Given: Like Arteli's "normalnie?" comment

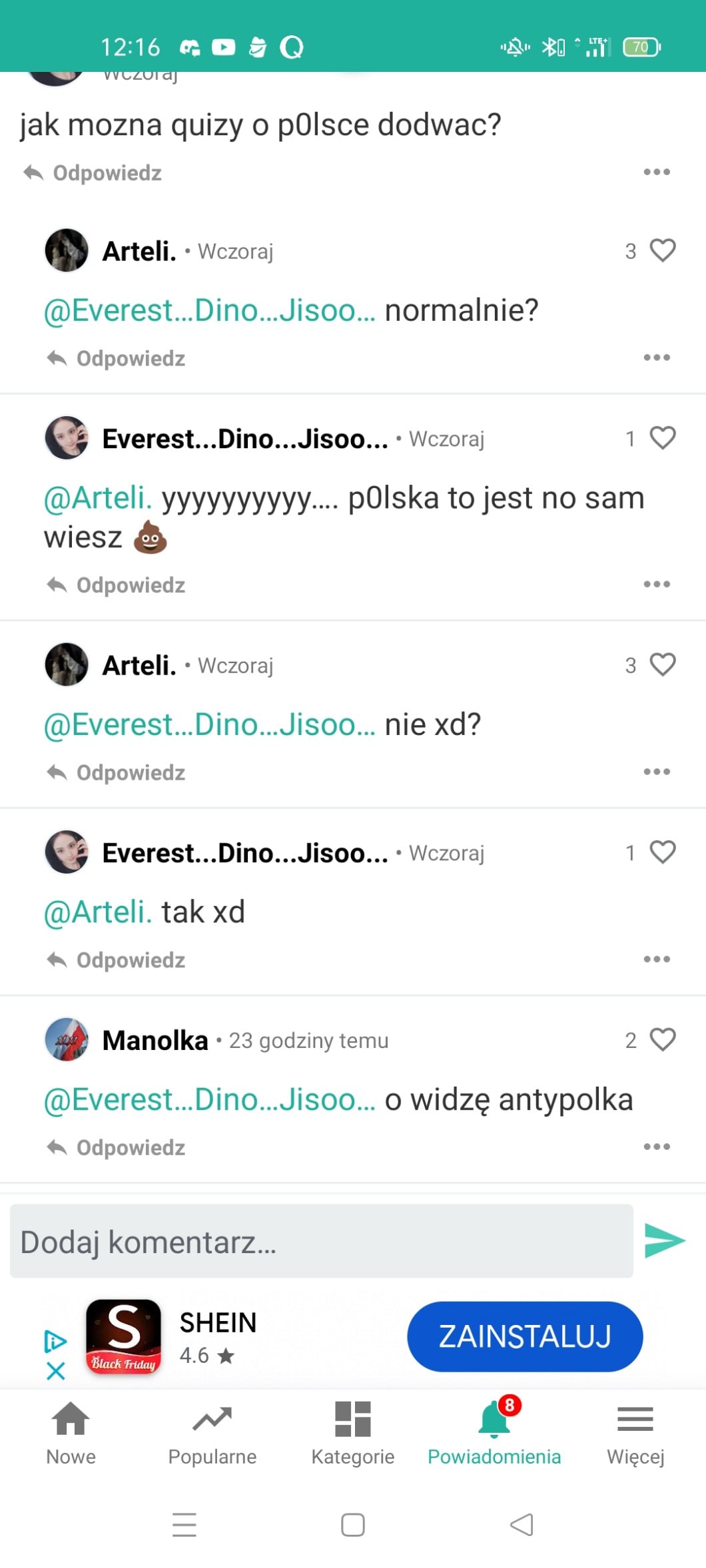Looking at the screenshot, I should click(x=662, y=250).
